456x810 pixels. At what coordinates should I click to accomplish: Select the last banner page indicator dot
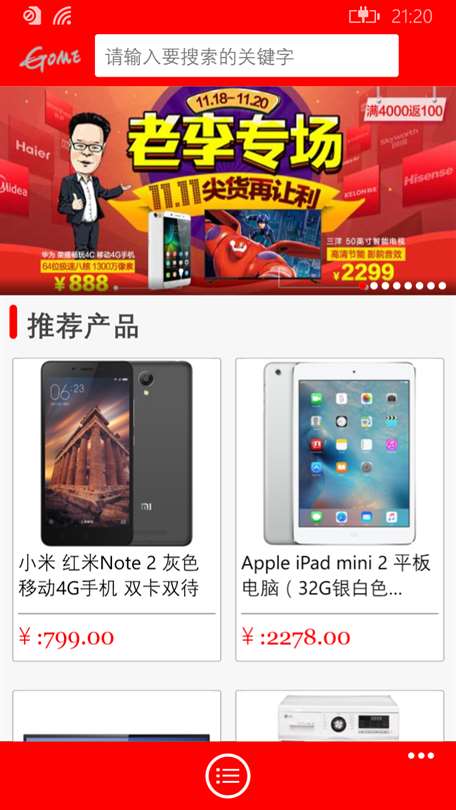click(x=443, y=286)
